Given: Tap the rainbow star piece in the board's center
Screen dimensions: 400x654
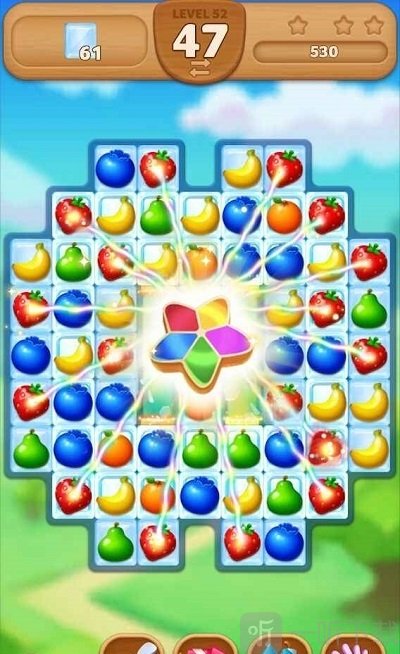Looking at the screenshot, I should point(201,340).
